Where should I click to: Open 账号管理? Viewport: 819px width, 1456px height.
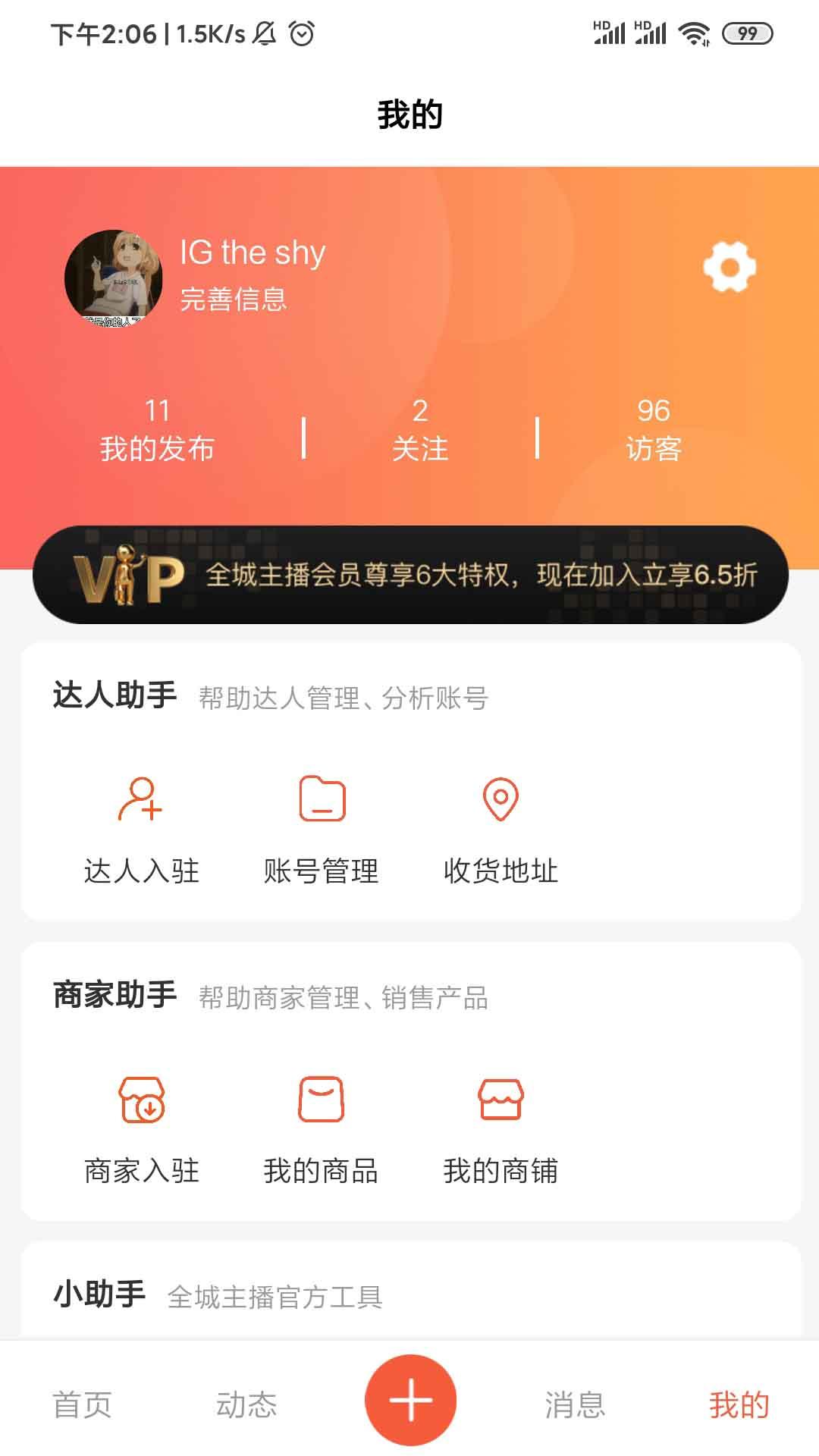click(322, 831)
